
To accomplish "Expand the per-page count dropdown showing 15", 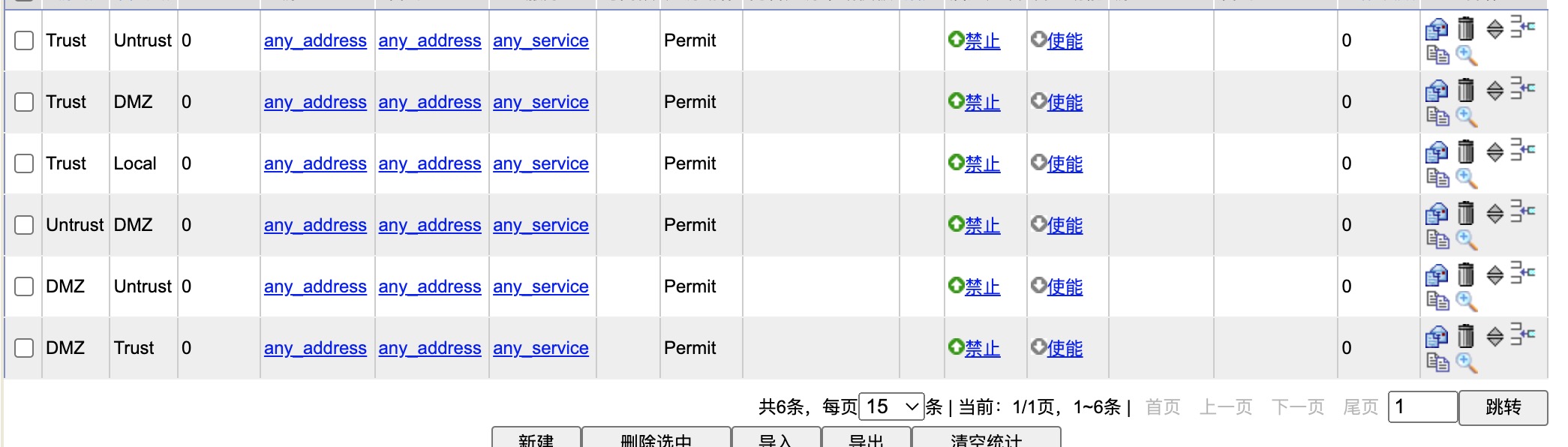I will click(891, 406).
